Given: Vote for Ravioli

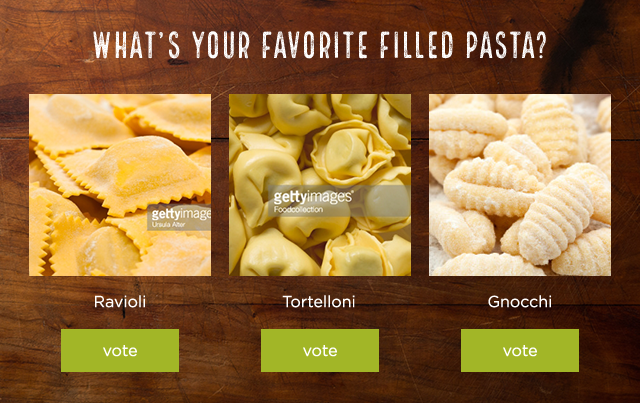Looking at the screenshot, I should point(120,350).
